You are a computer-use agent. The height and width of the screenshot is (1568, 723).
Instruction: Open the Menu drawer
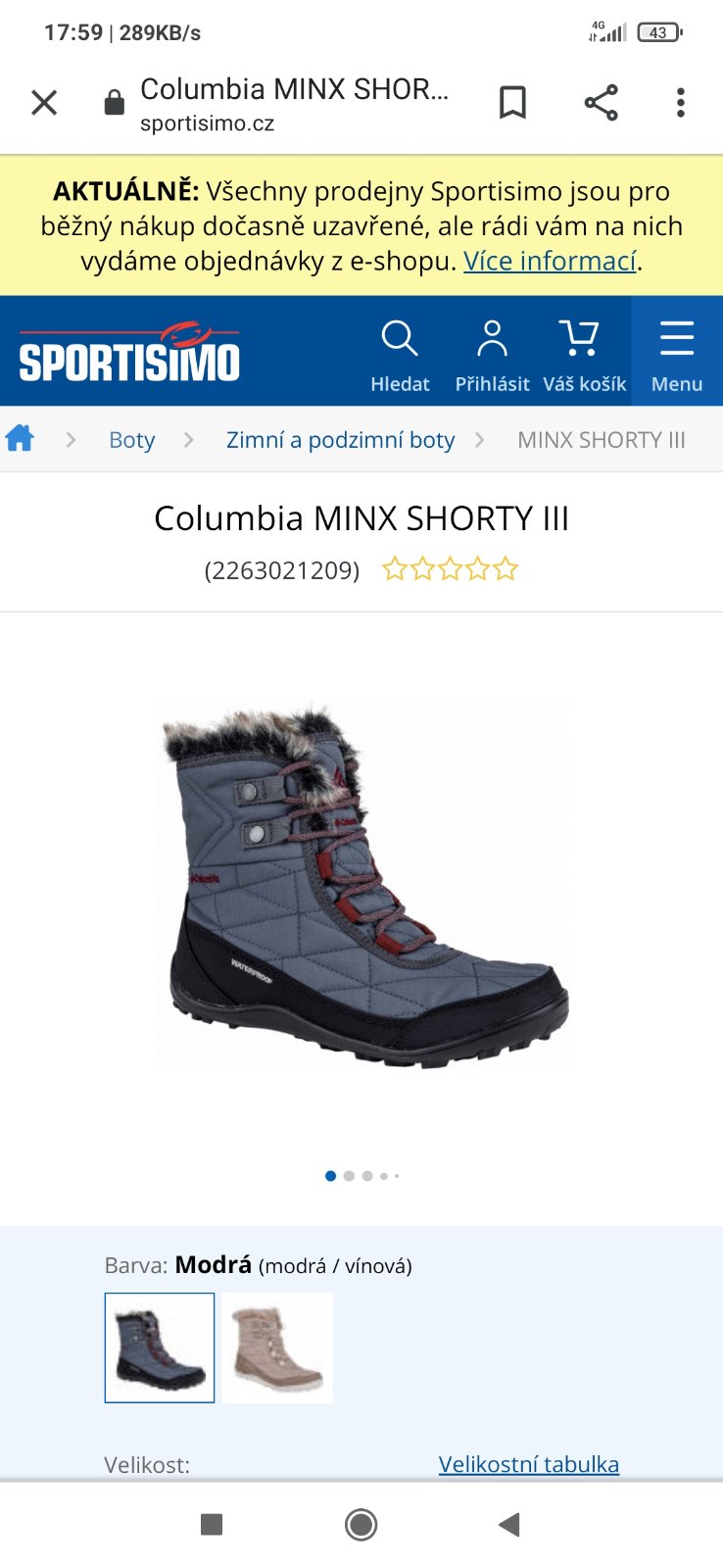[677, 355]
